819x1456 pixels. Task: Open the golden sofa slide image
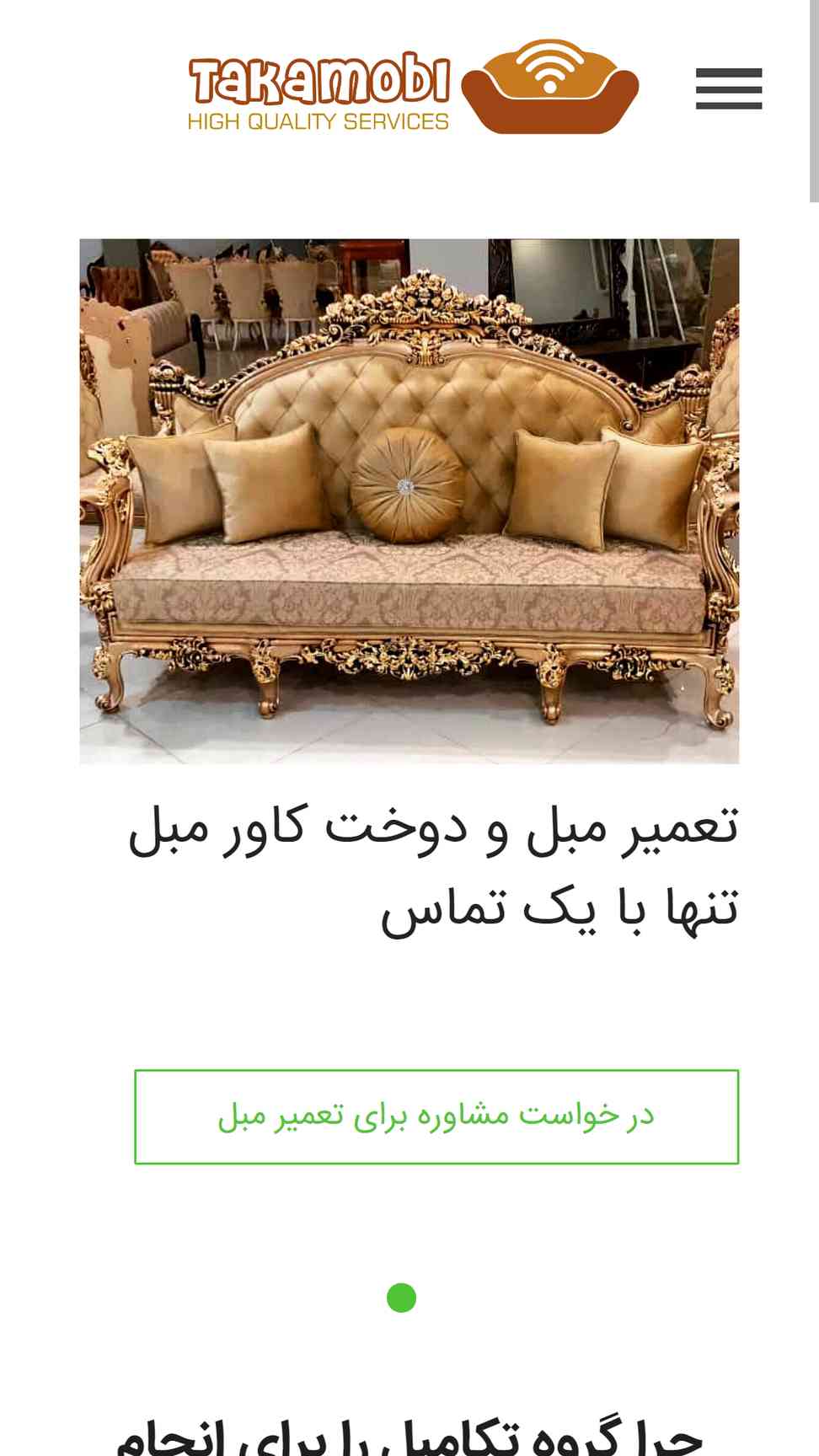pos(409,501)
